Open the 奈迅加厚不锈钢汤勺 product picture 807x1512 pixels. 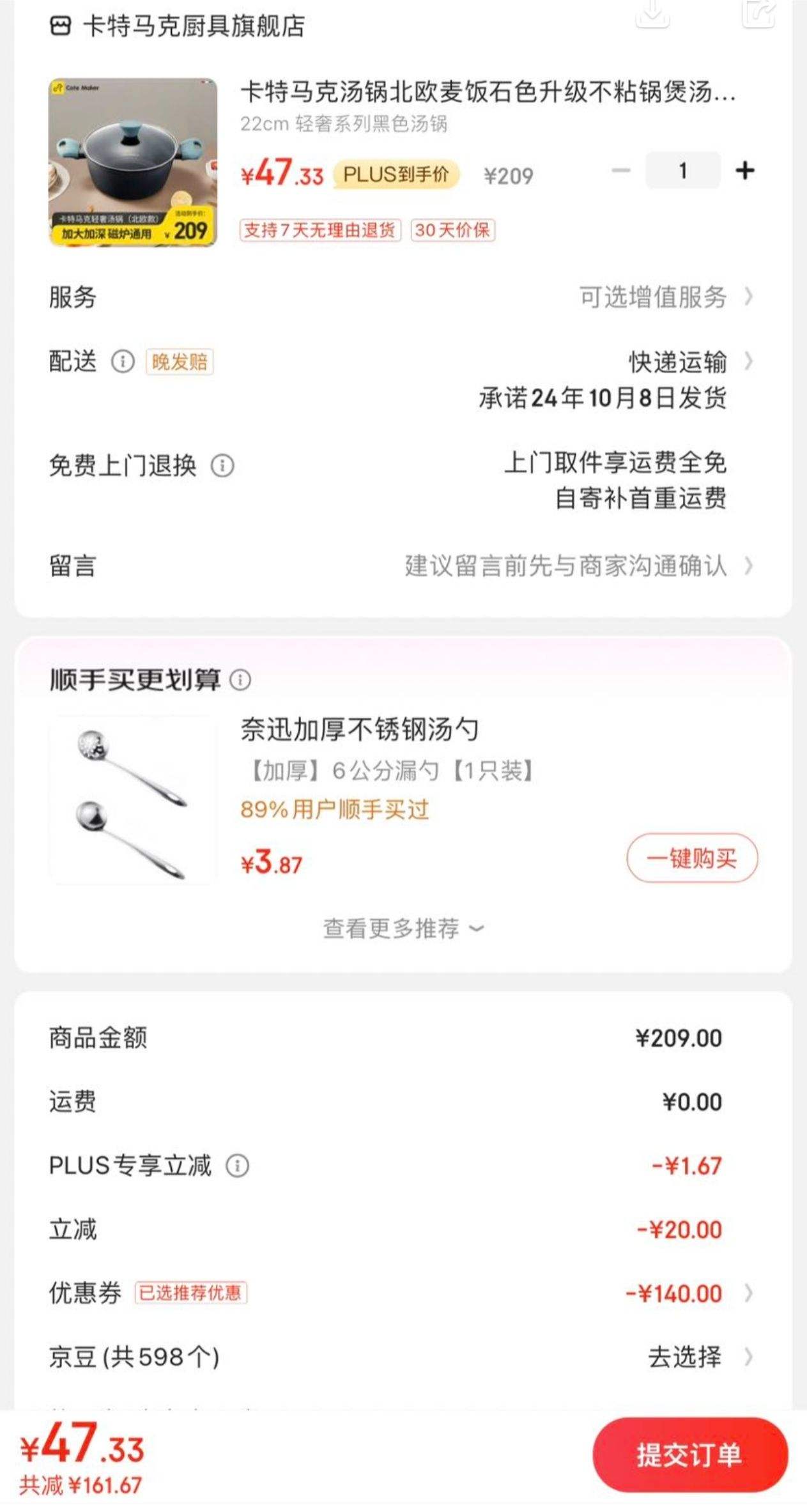[133, 800]
